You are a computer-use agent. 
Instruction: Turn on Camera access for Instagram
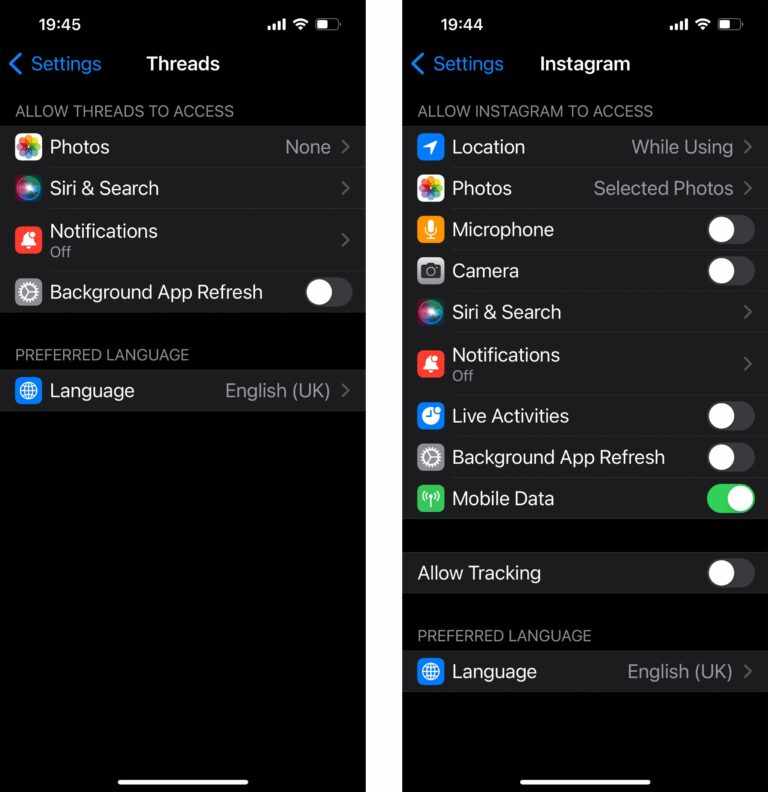click(730, 271)
